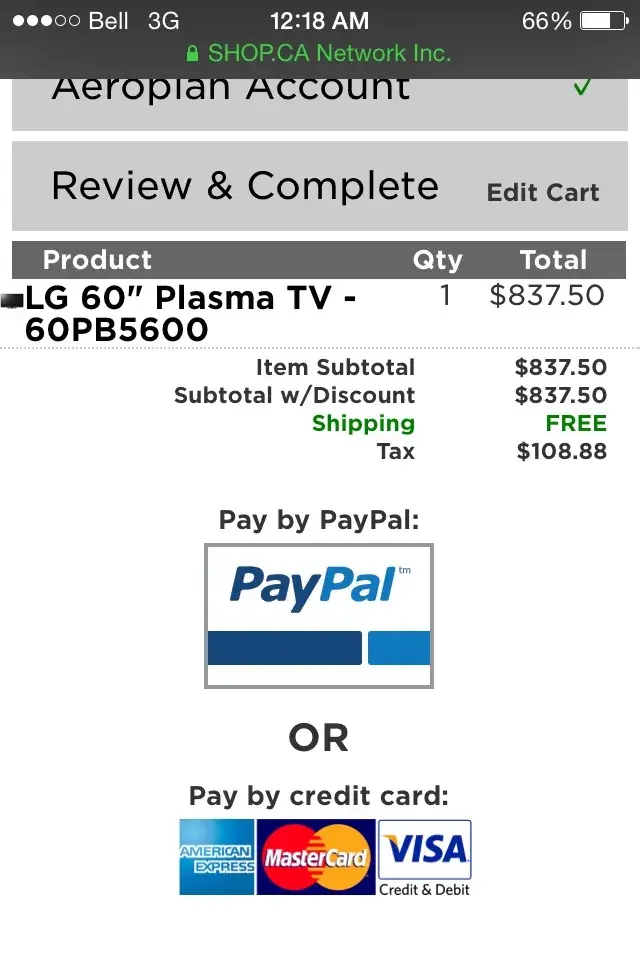Open the LG 60" Plasma TV item
Image resolution: width=640 pixels, height=960 pixels.
click(x=190, y=313)
